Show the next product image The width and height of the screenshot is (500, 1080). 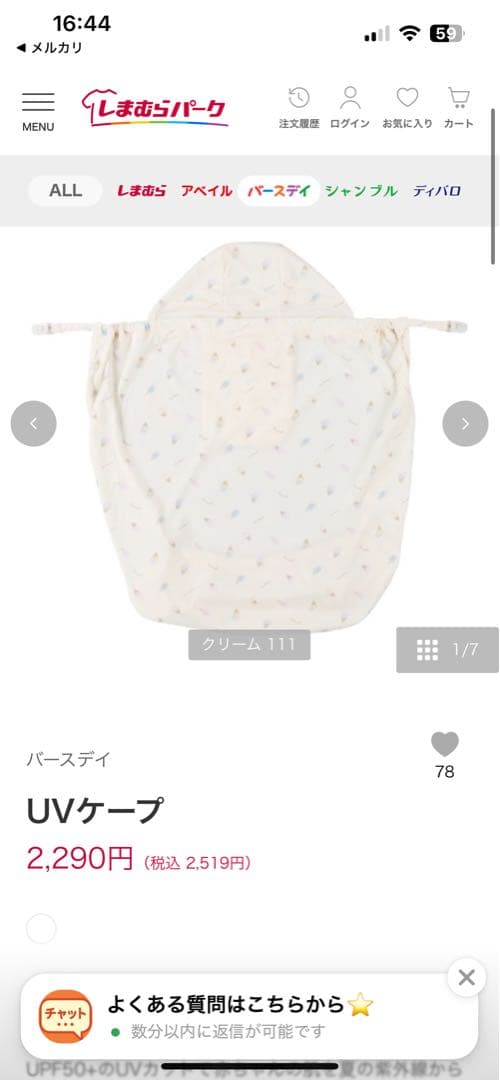pos(466,424)
